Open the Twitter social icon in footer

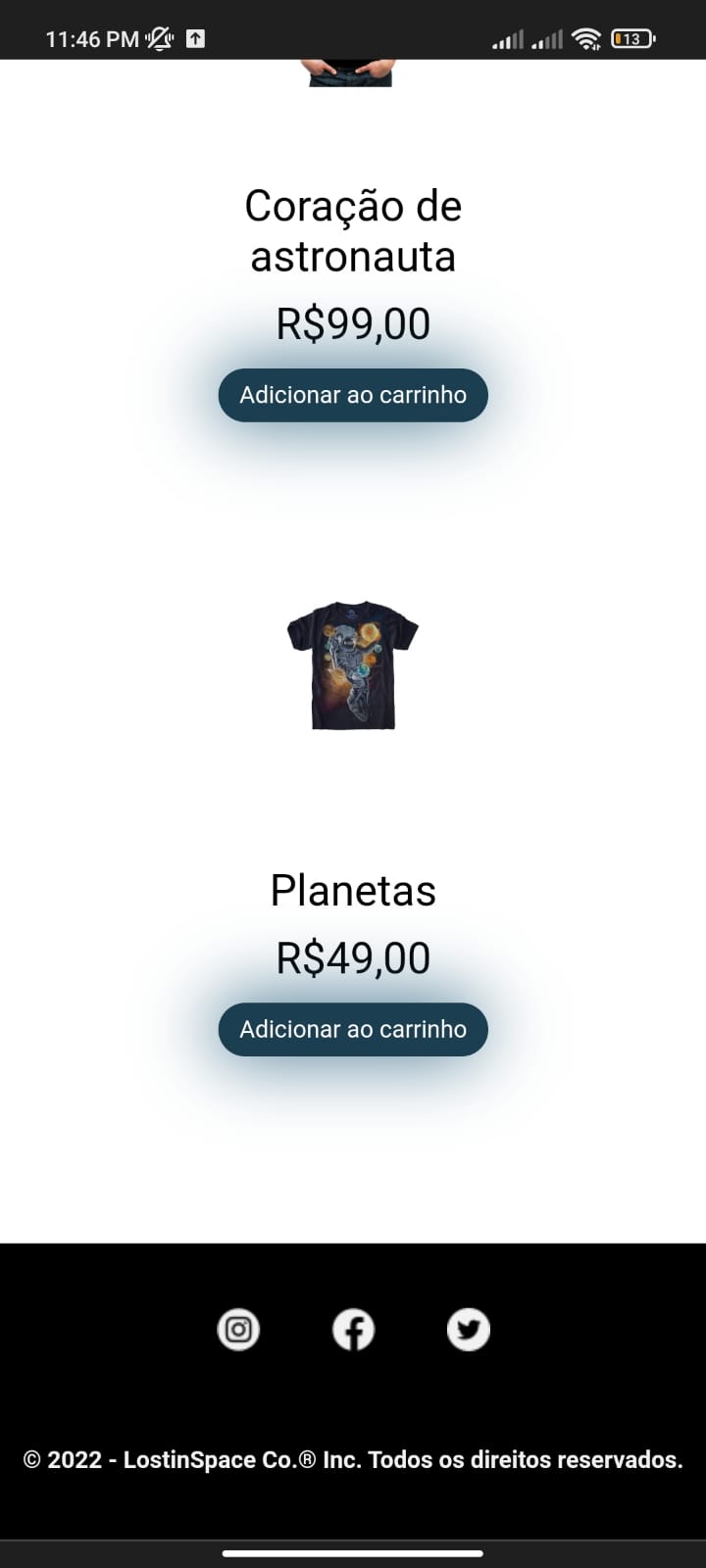(468, 1329)
